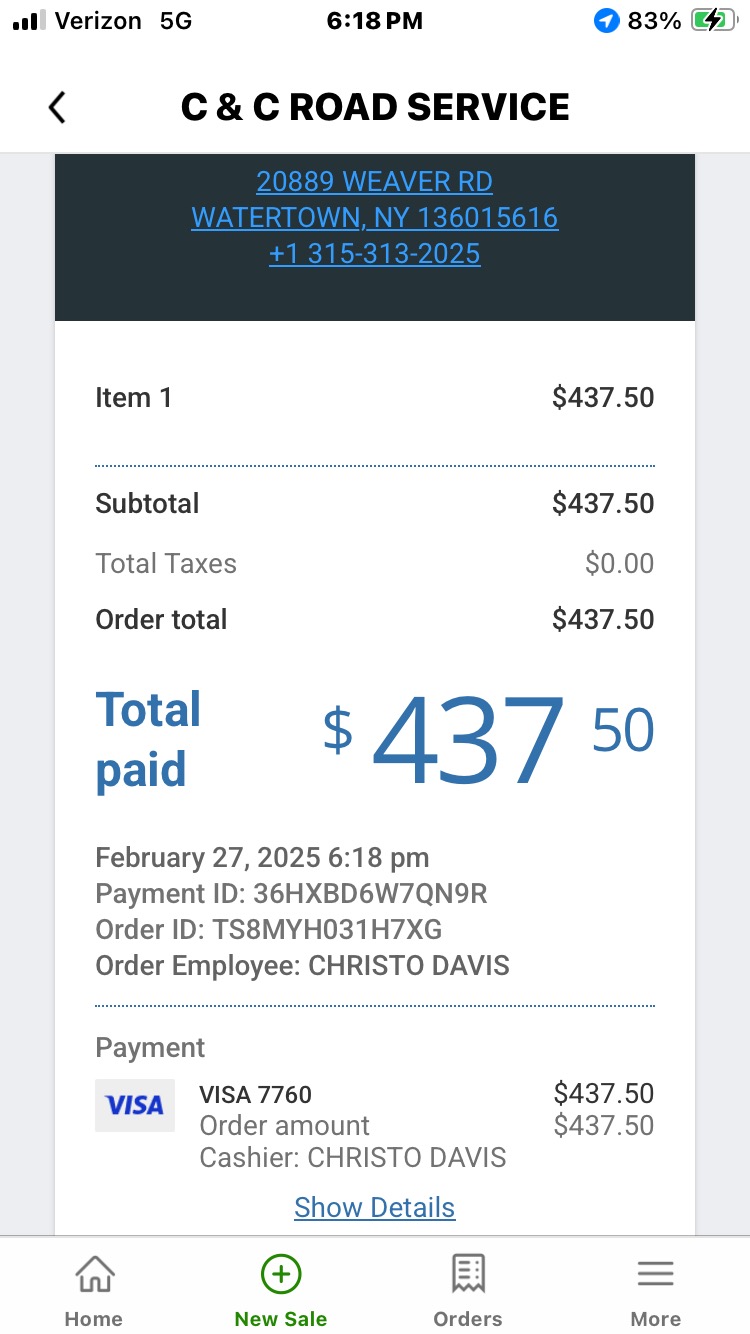Open the Orders tab
The height and width of the screenshot is (1334, 750).
468,1290
